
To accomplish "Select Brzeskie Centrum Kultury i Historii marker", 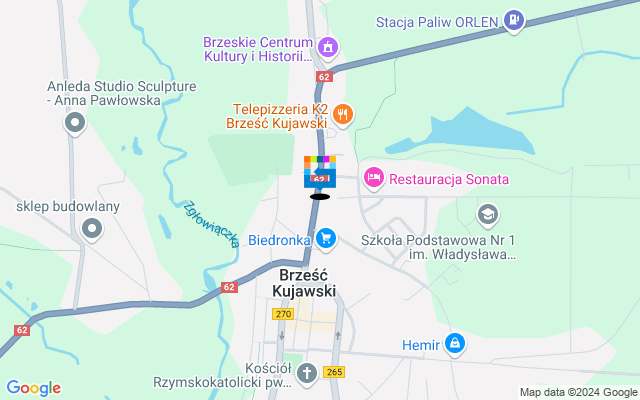I will tap(327, 46).
